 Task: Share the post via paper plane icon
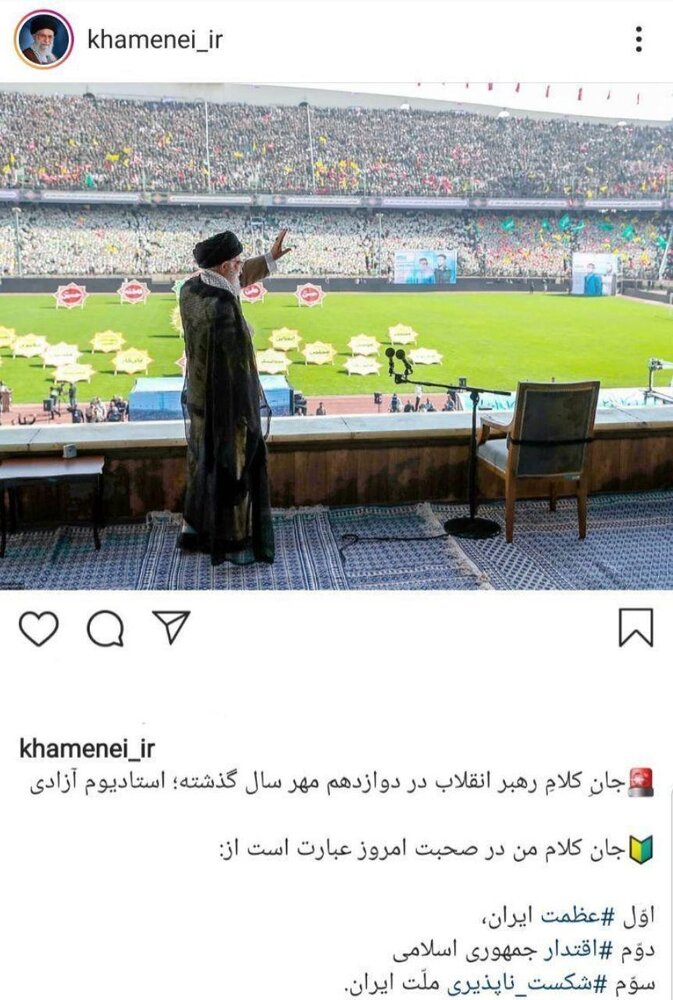171,627
